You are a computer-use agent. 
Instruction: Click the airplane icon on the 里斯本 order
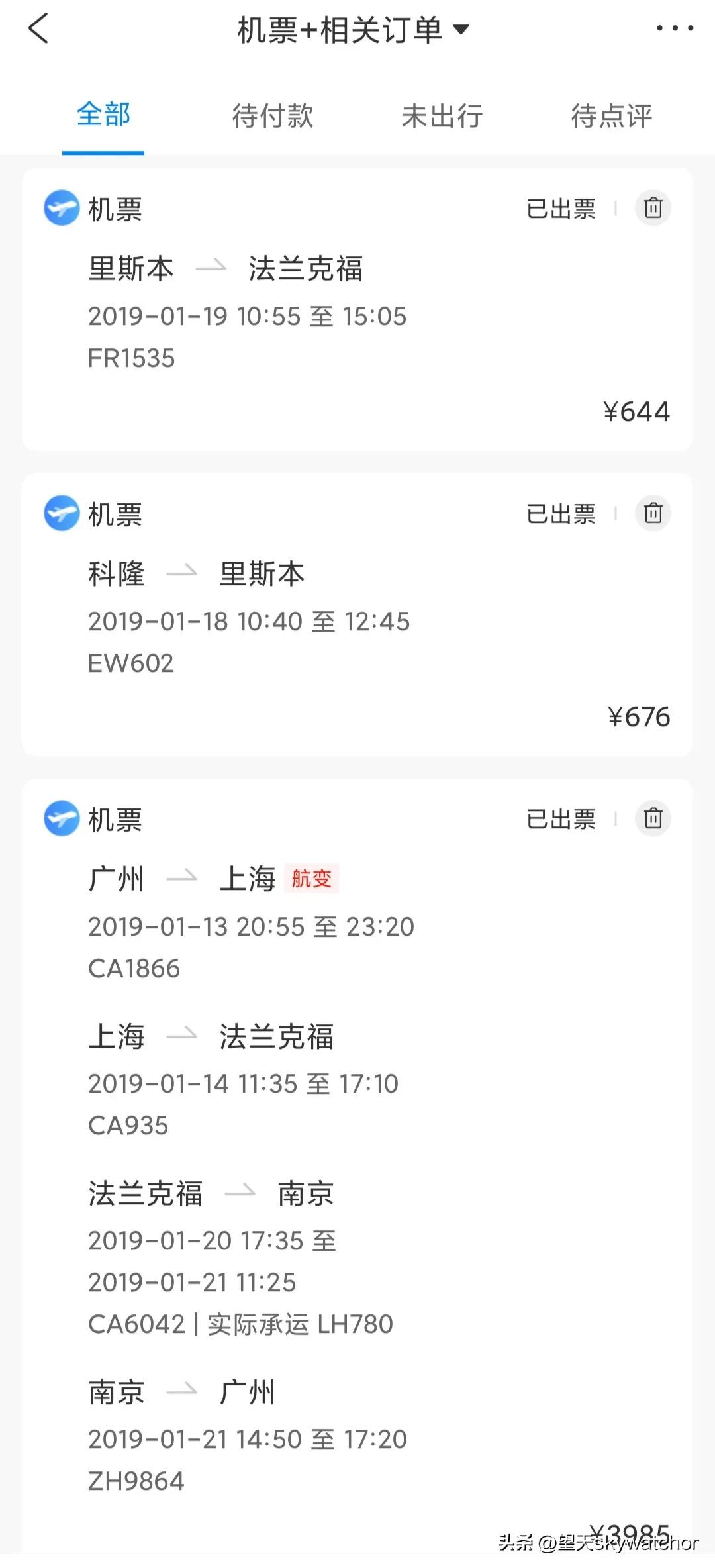tap(61, 208)
